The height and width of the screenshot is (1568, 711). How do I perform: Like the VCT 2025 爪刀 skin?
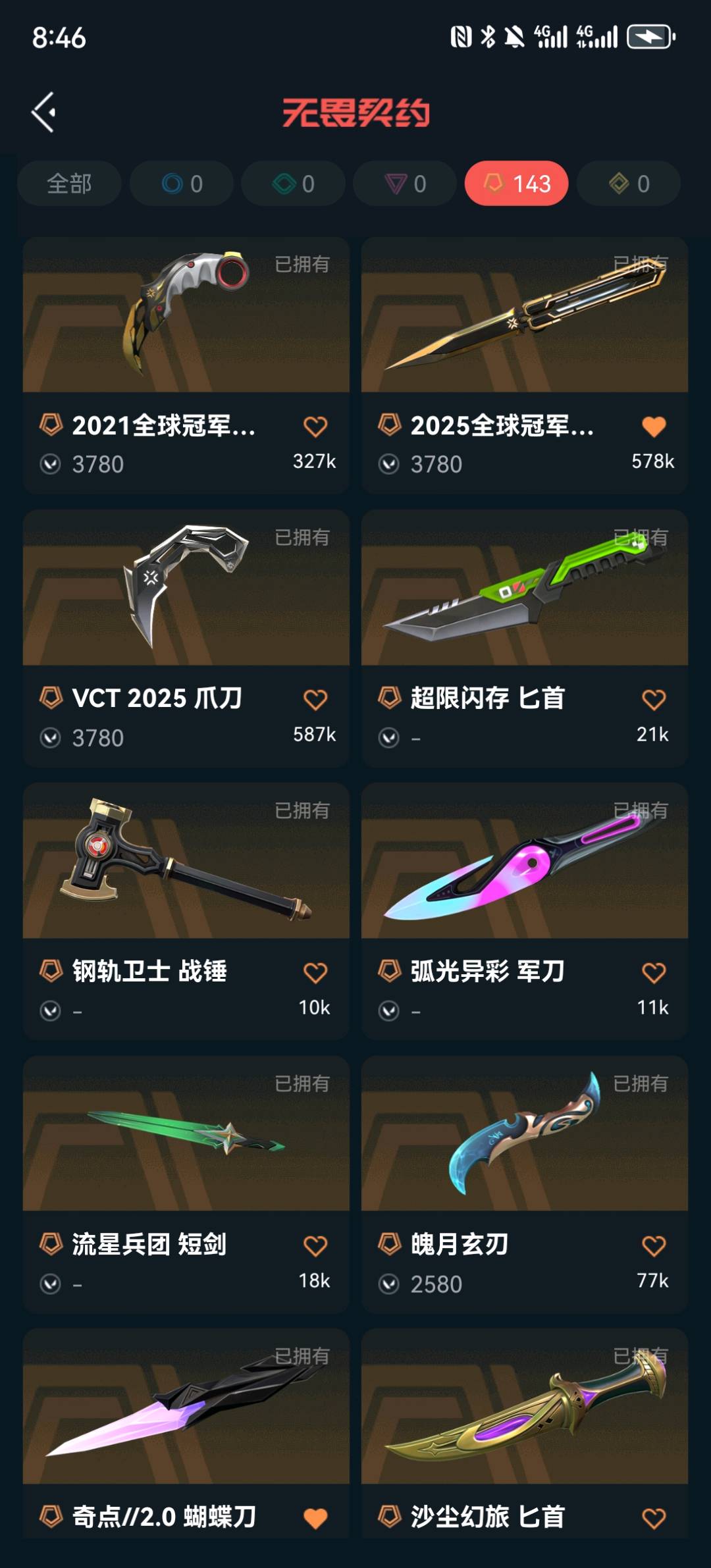(315, 700)
